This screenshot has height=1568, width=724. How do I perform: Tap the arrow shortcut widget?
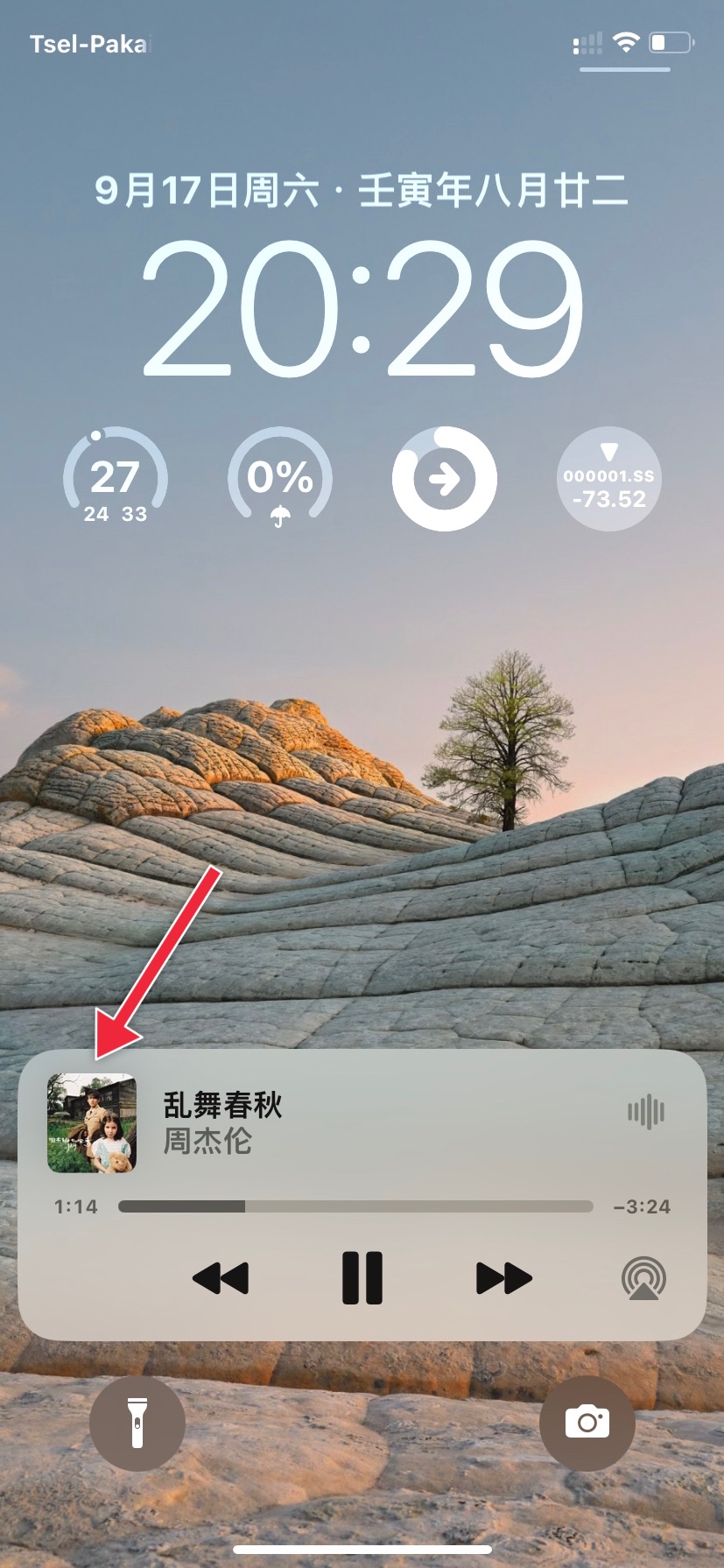[x=444, y=479]
